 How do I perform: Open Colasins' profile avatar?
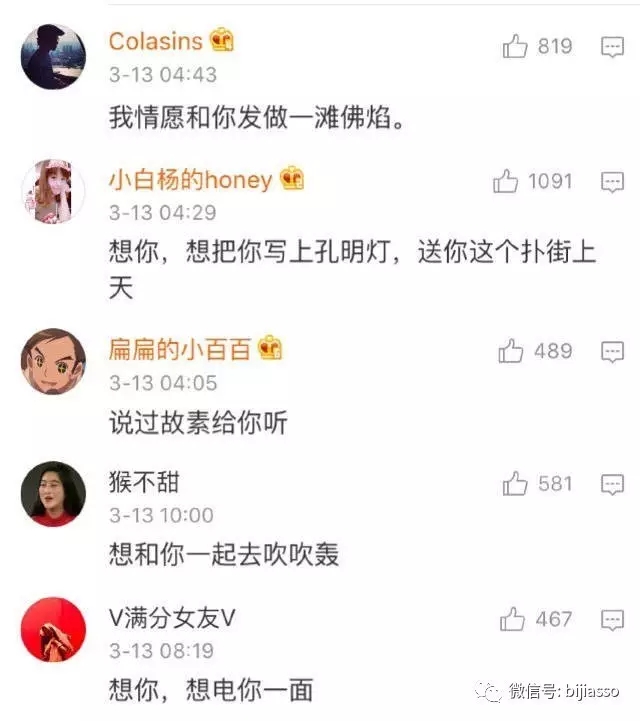(x=53, y=57)
